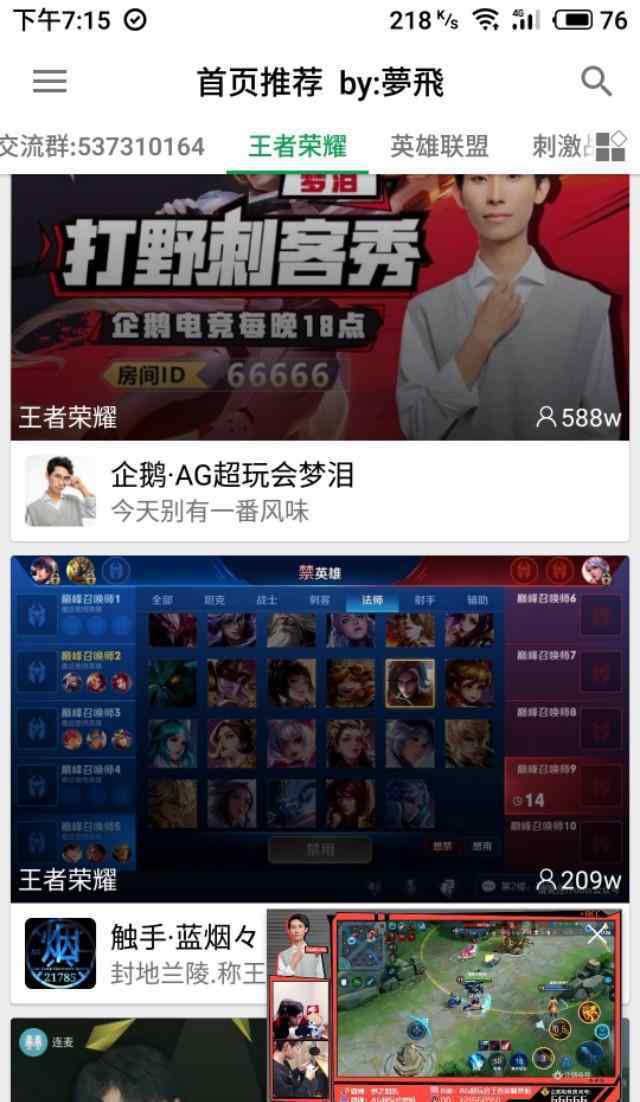
Task: Select the 交流群:537310164 tab
Action: 100,147
